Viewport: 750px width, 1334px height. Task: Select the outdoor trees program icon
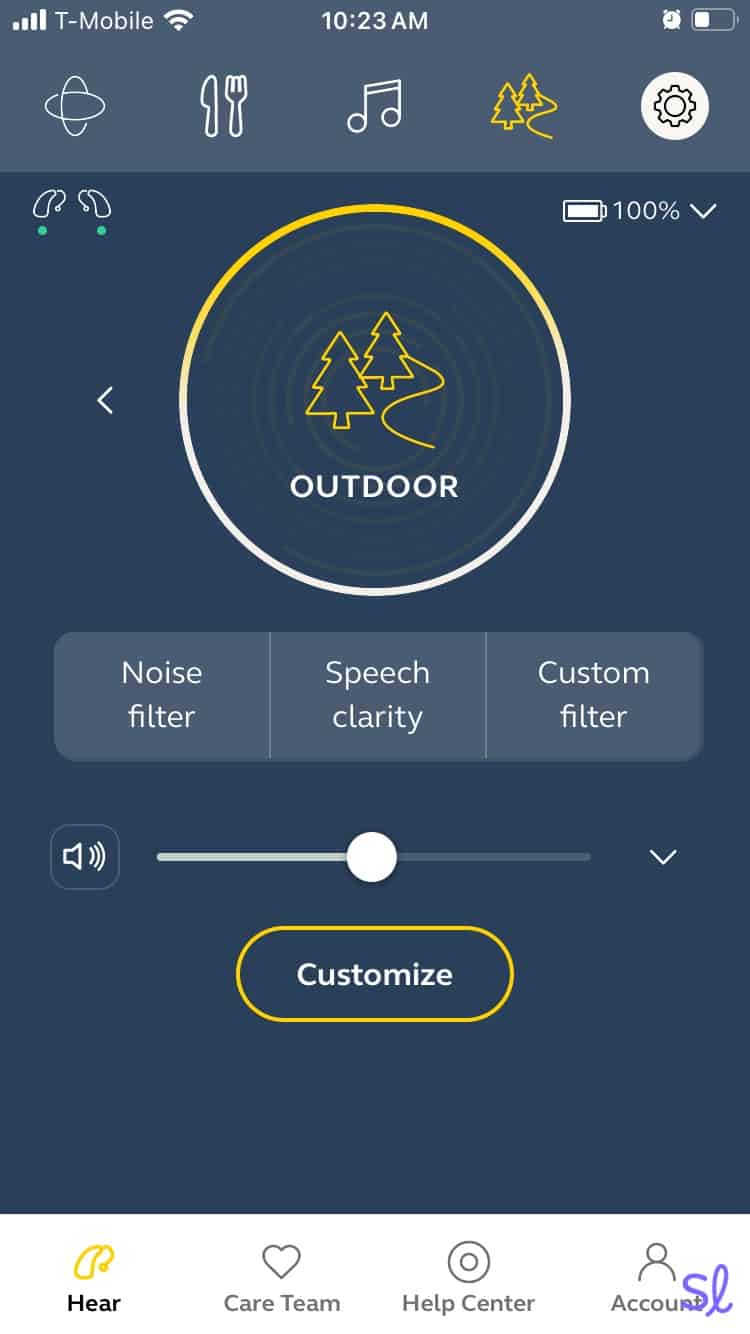(524, 106)
